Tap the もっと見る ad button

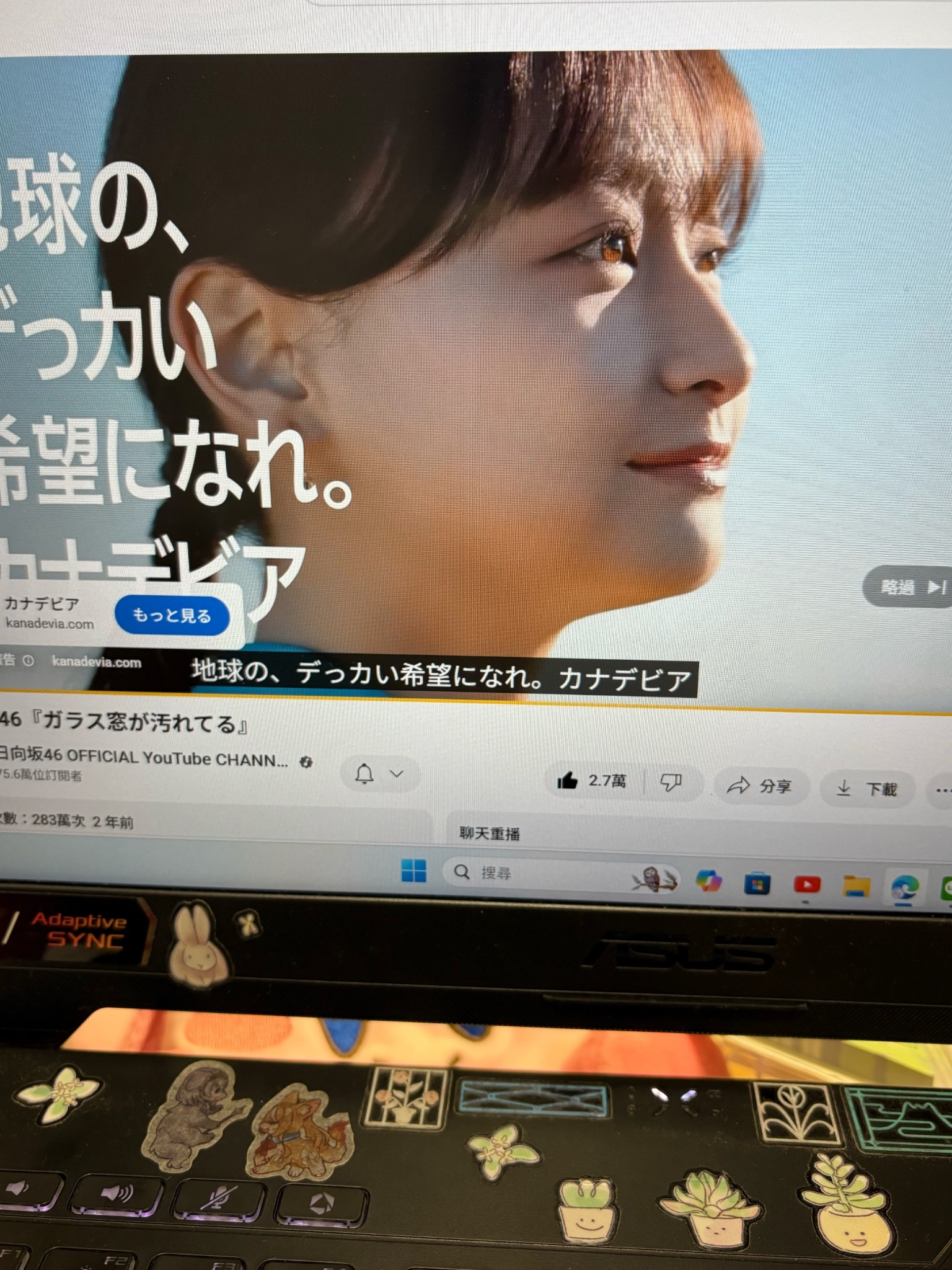pyautogui.click(x=172, y=615)
